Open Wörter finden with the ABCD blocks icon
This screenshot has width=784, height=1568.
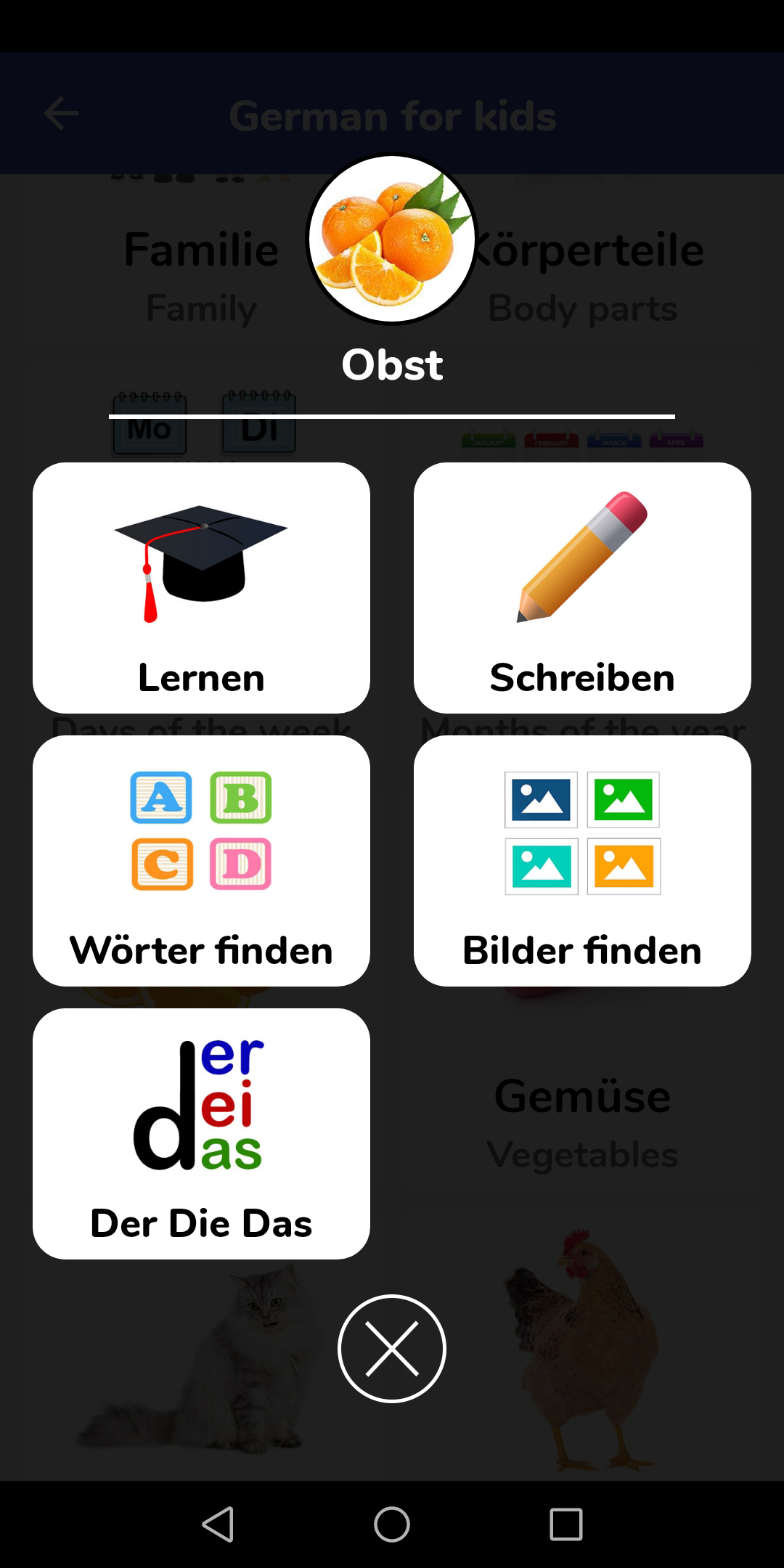pos(201,831)
